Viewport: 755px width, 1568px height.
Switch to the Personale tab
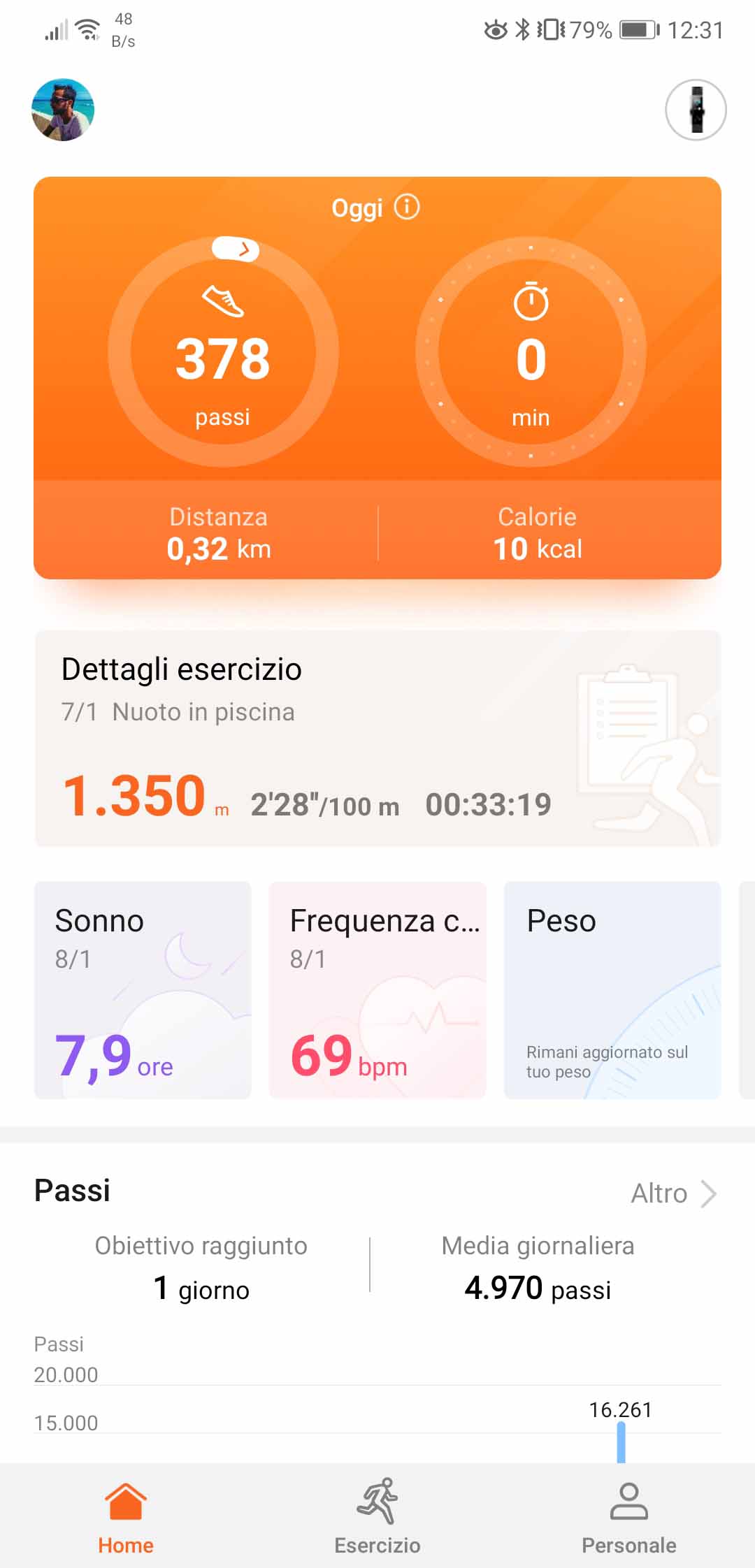point(629,1516)
